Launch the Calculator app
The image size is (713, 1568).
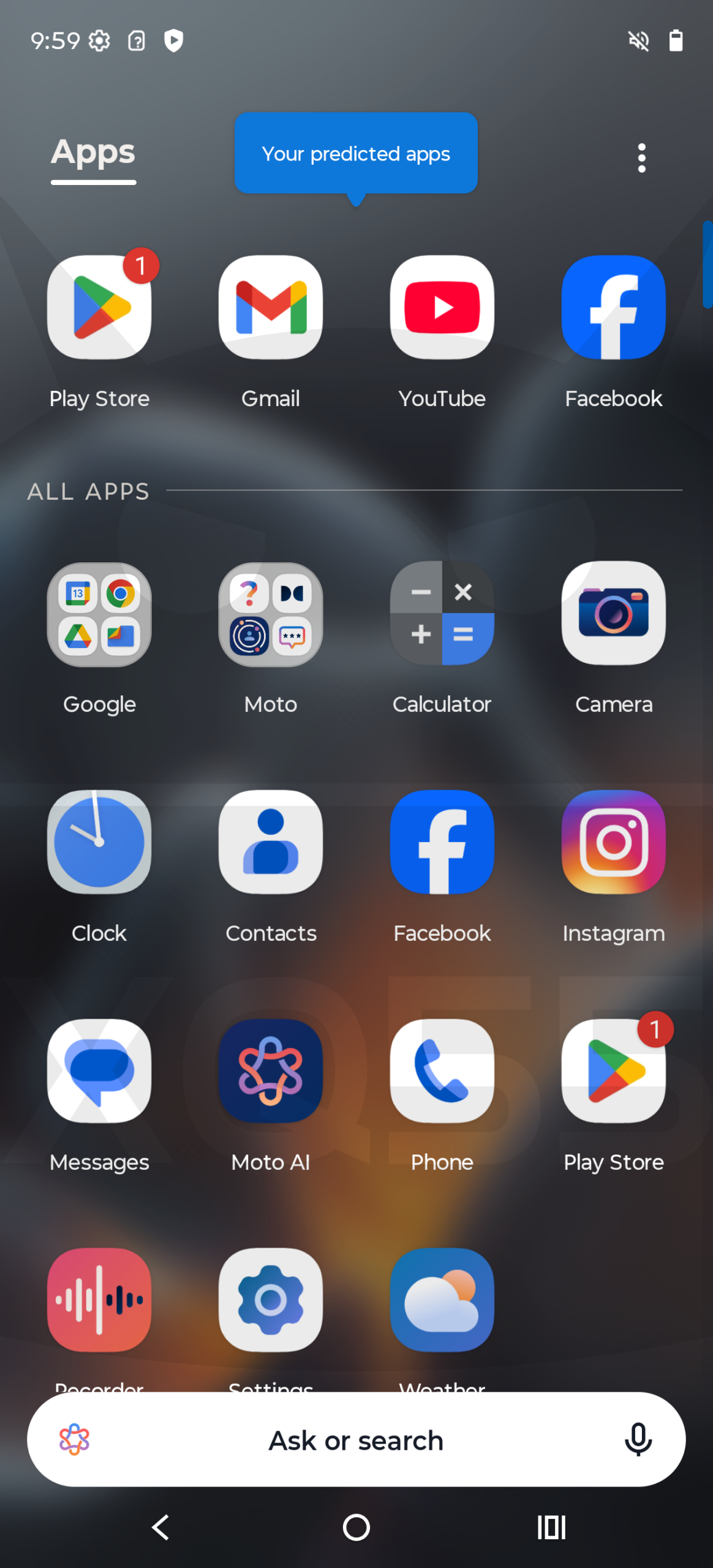pos(442,614)
